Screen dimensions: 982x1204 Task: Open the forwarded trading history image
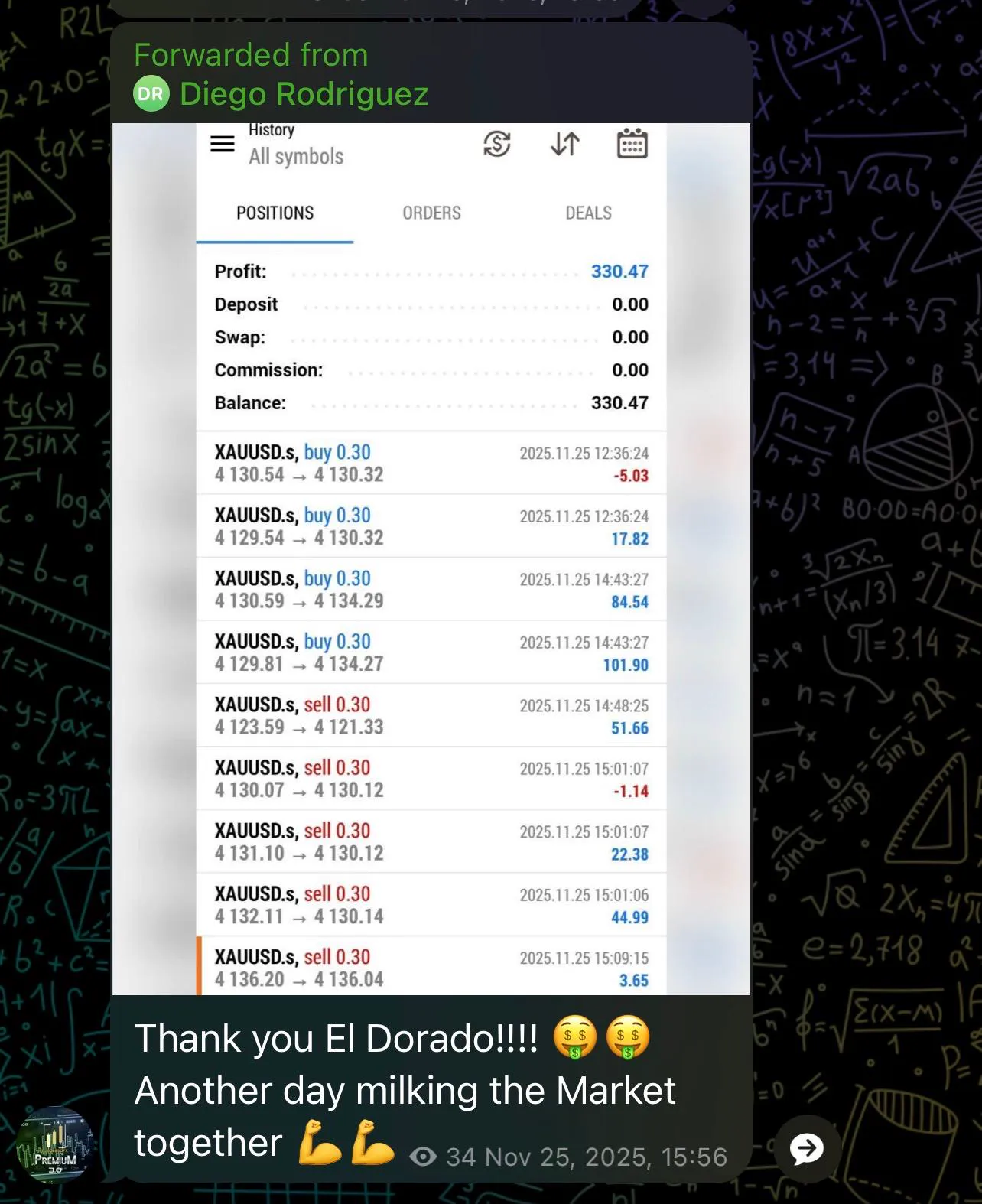point(431,558)
